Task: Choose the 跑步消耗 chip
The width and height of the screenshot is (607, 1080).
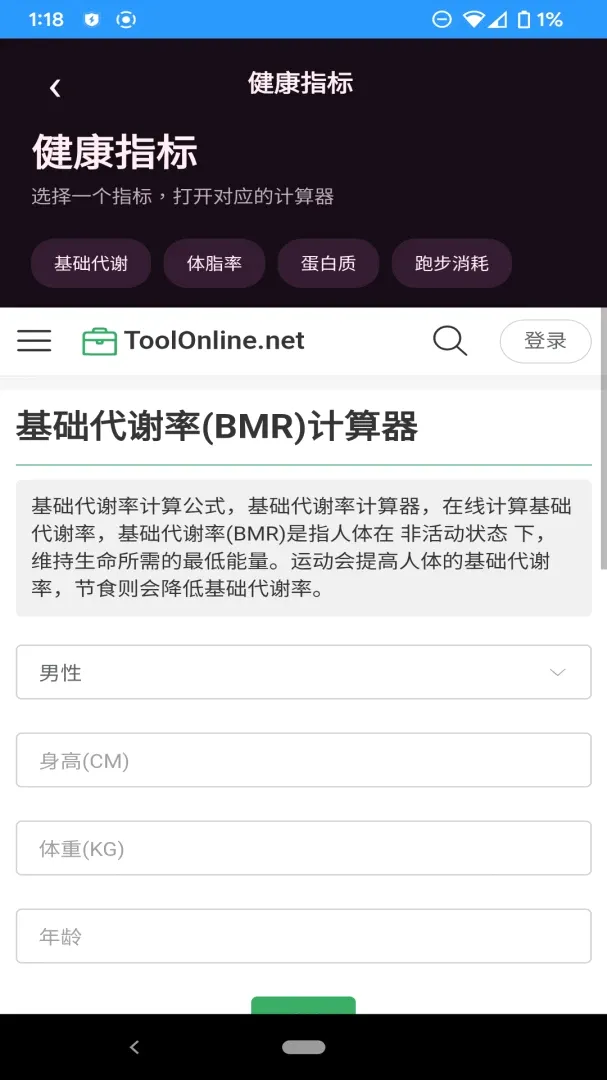Action: pyautogui.click(x=451, y=263)
